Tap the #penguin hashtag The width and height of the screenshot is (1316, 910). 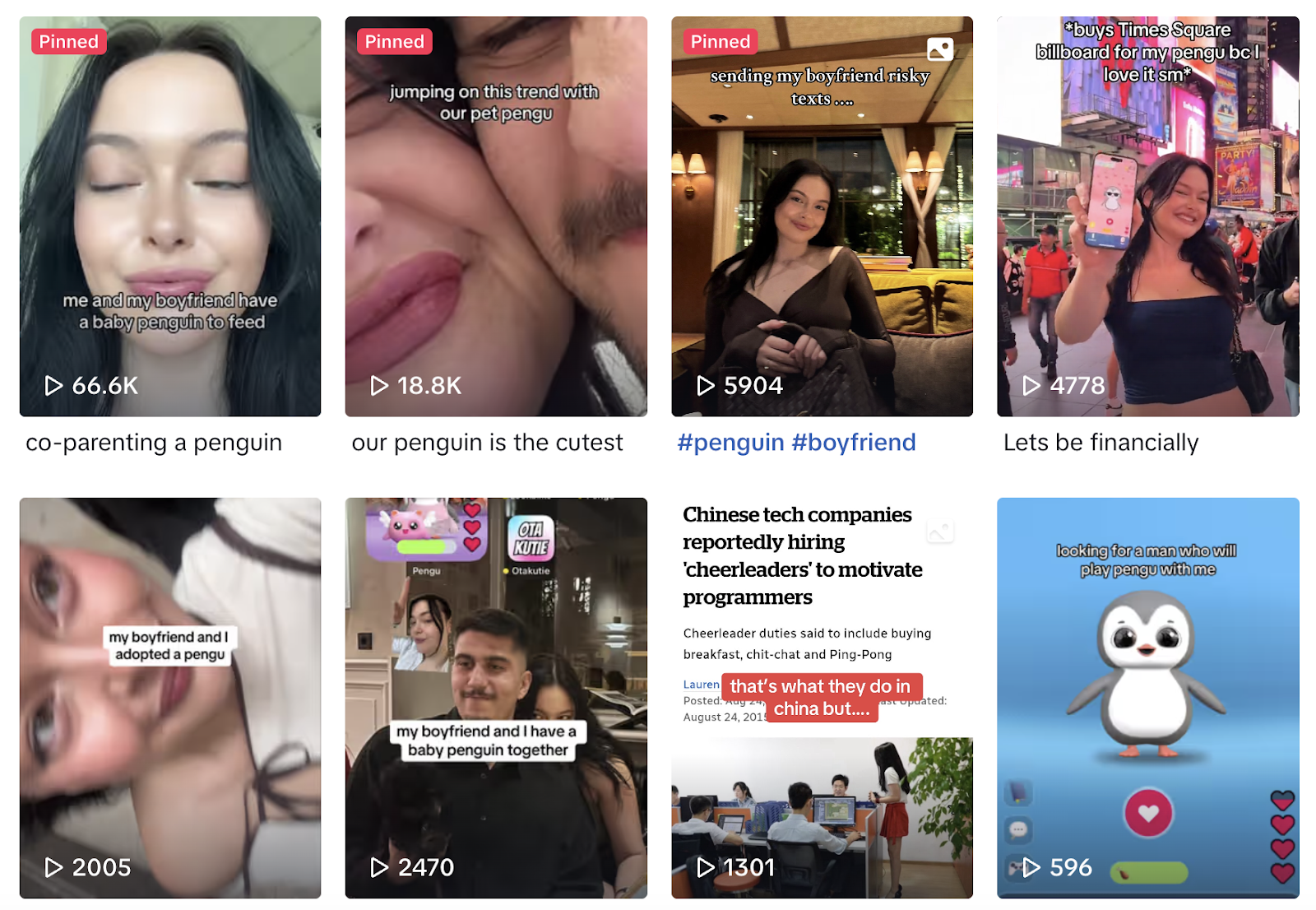(730, 443)
